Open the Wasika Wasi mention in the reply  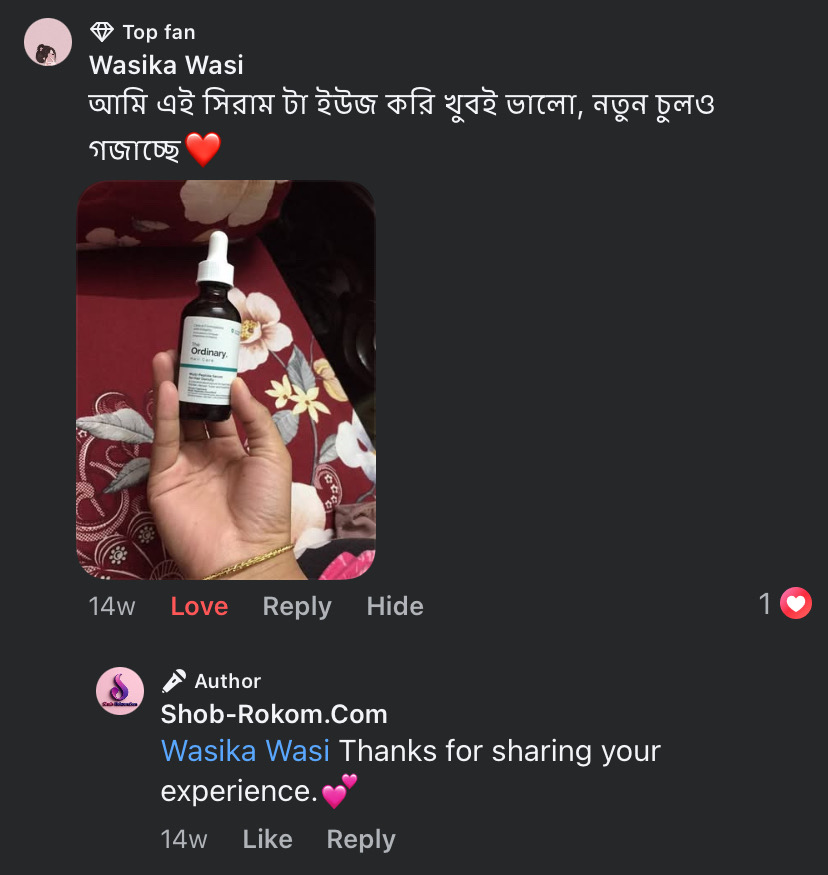[245, 751]
